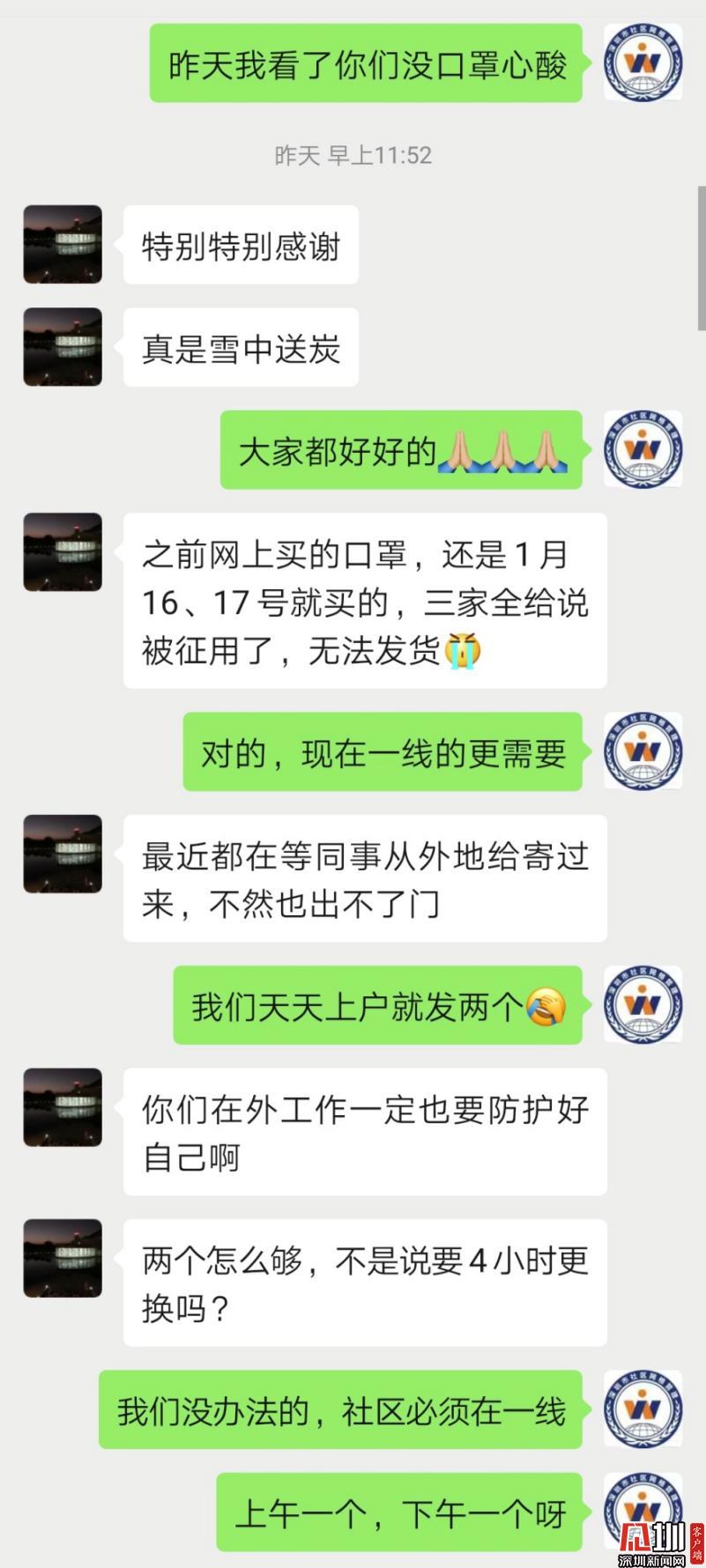This screenshot has height=1568, width=706.
Task: Open avatar beside 最近都在等同事 message
Action: point(63,854)
